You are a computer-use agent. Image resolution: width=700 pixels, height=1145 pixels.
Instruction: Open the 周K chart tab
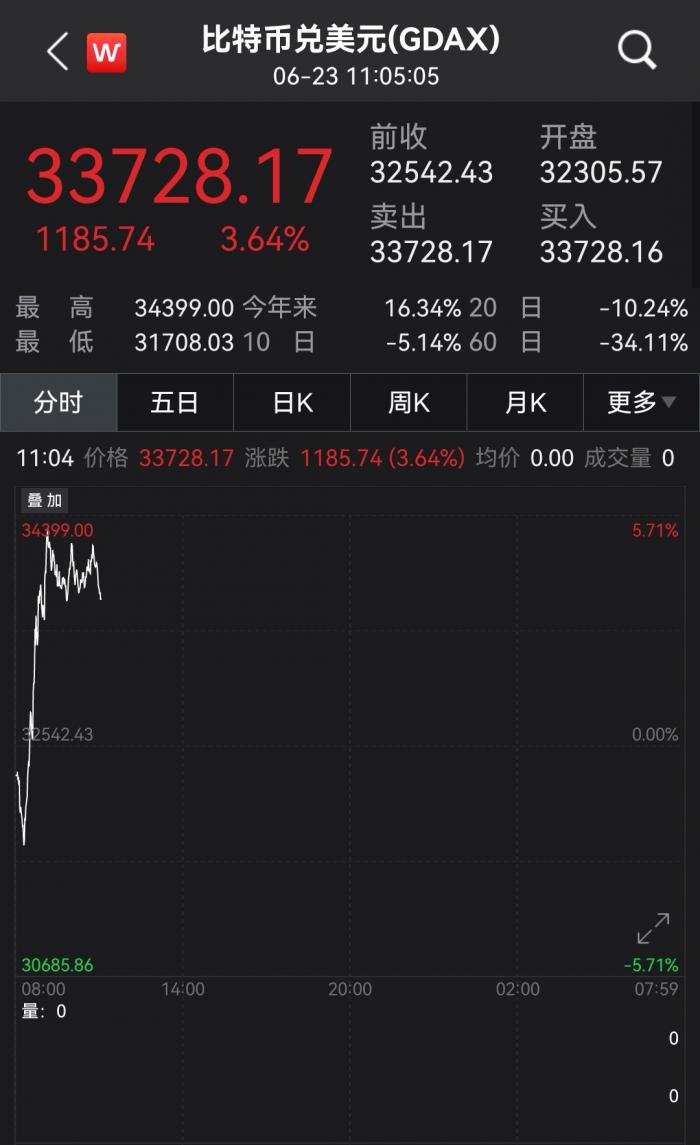click(x=409, y=402)
